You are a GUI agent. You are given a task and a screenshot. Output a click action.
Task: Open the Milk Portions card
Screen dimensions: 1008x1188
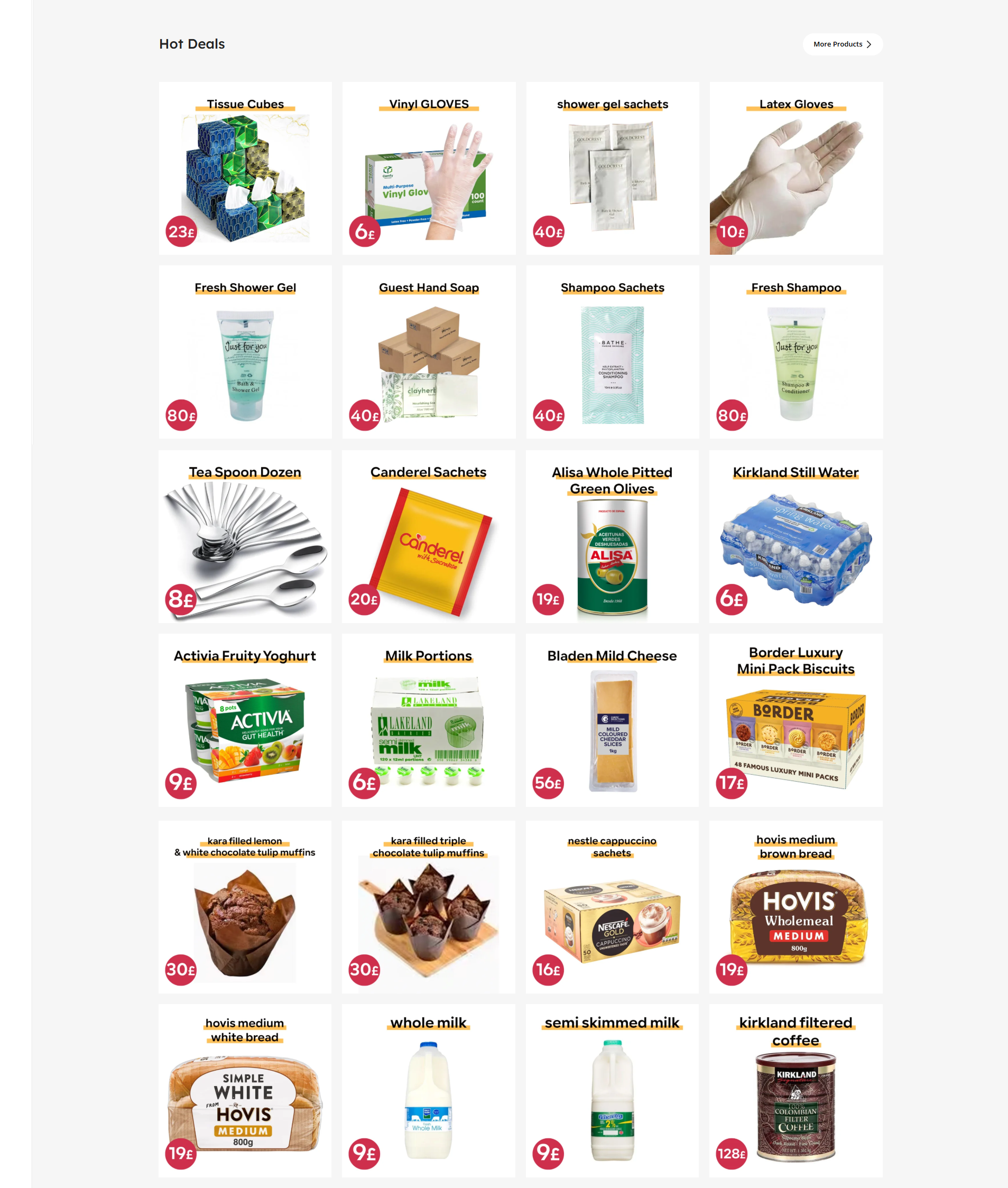pyautogui.click(x=429, y=720)
